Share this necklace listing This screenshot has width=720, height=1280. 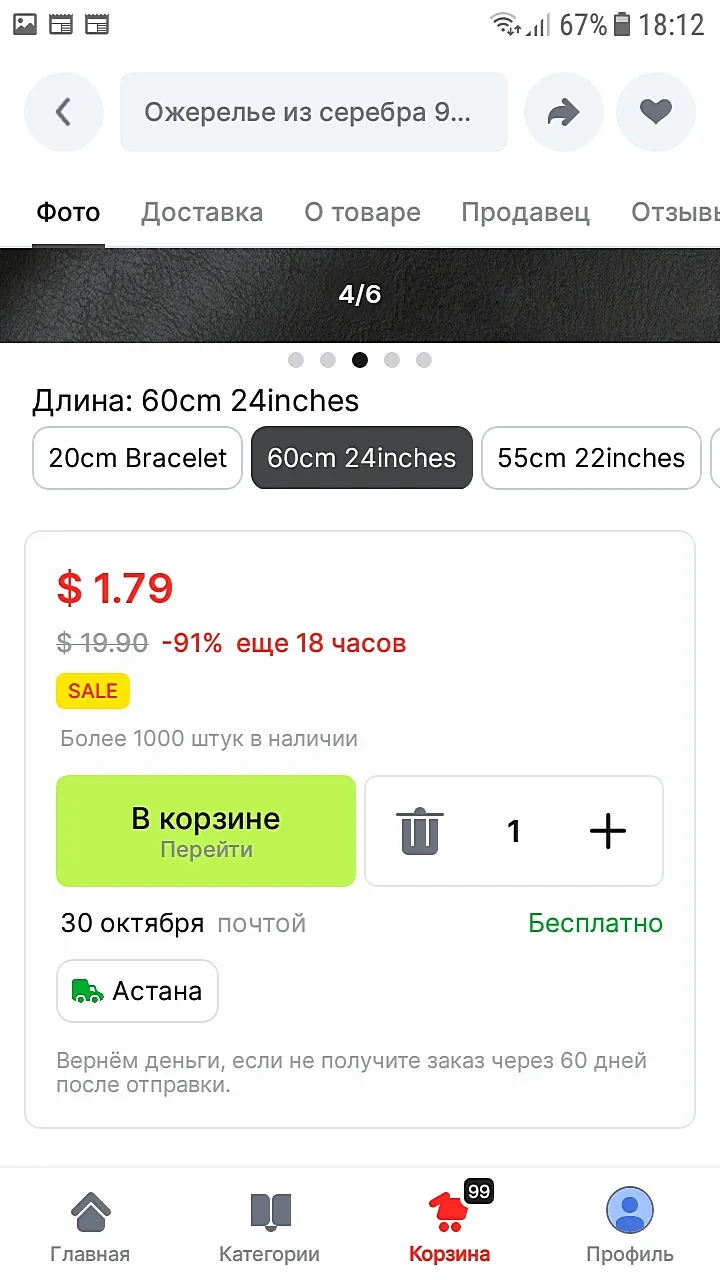[564, 112]
